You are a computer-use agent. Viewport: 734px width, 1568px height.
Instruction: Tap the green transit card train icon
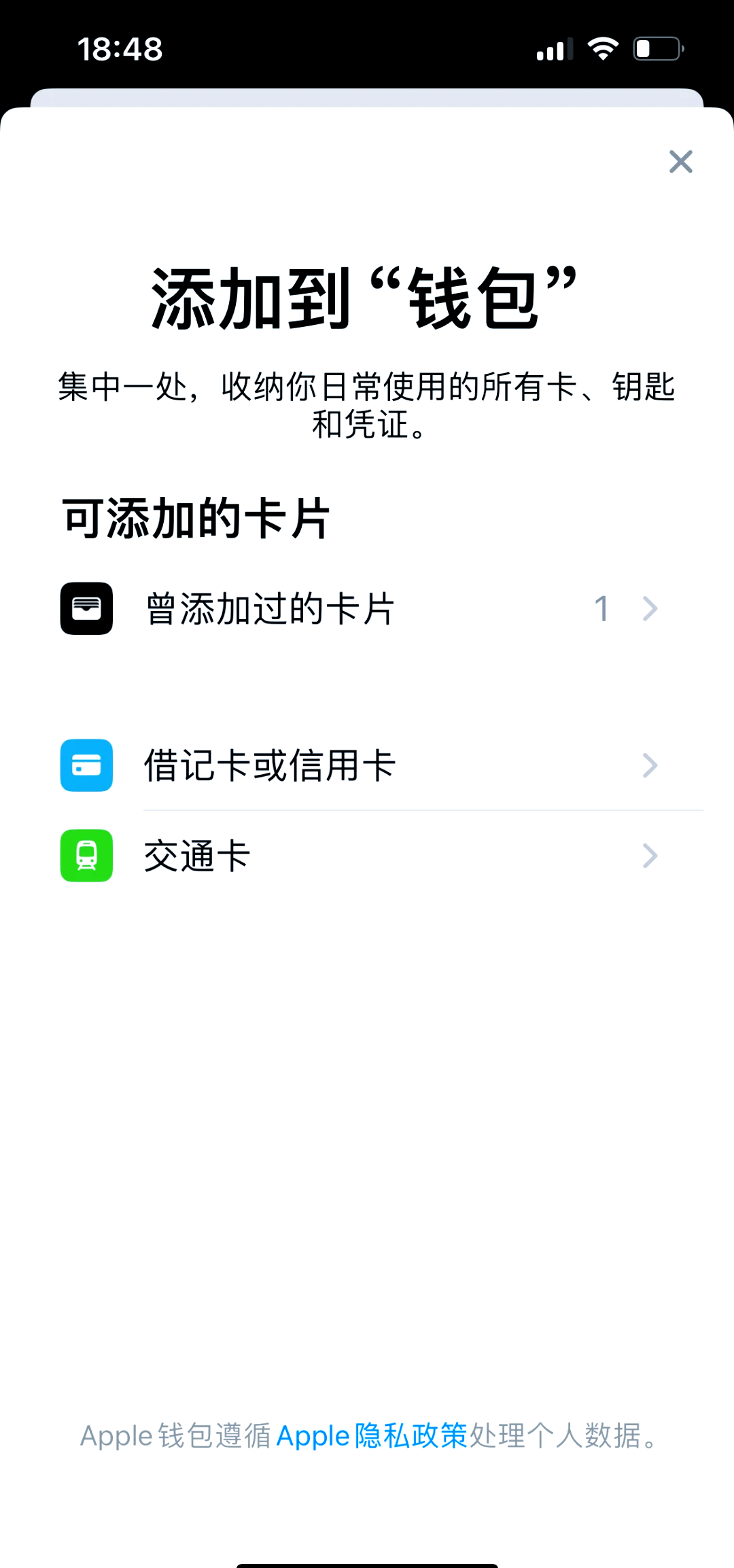(86, 856)
